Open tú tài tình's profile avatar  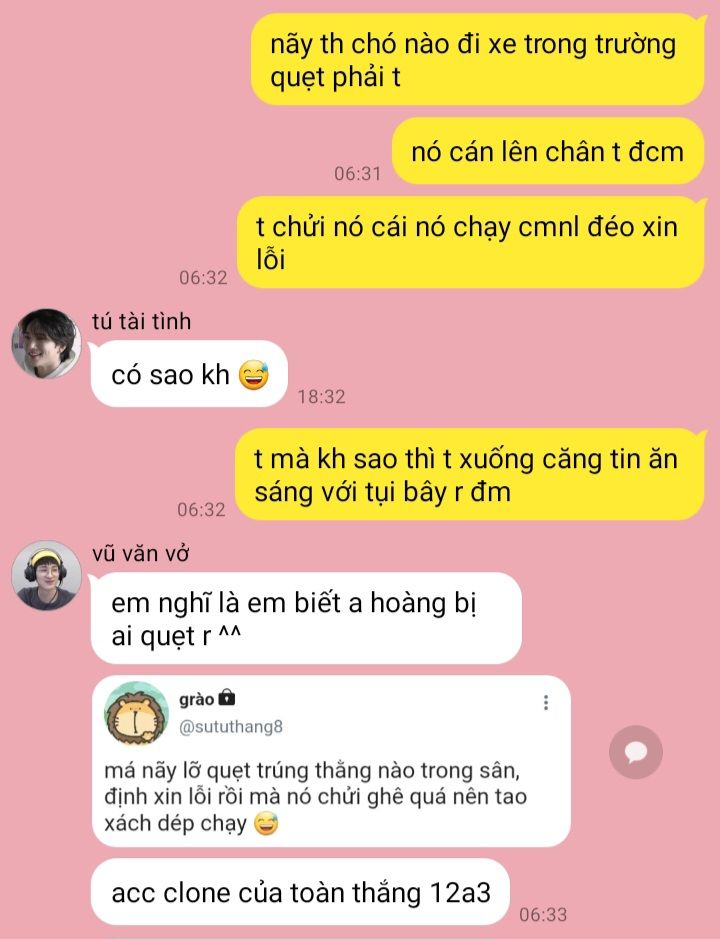coord(45,343)
